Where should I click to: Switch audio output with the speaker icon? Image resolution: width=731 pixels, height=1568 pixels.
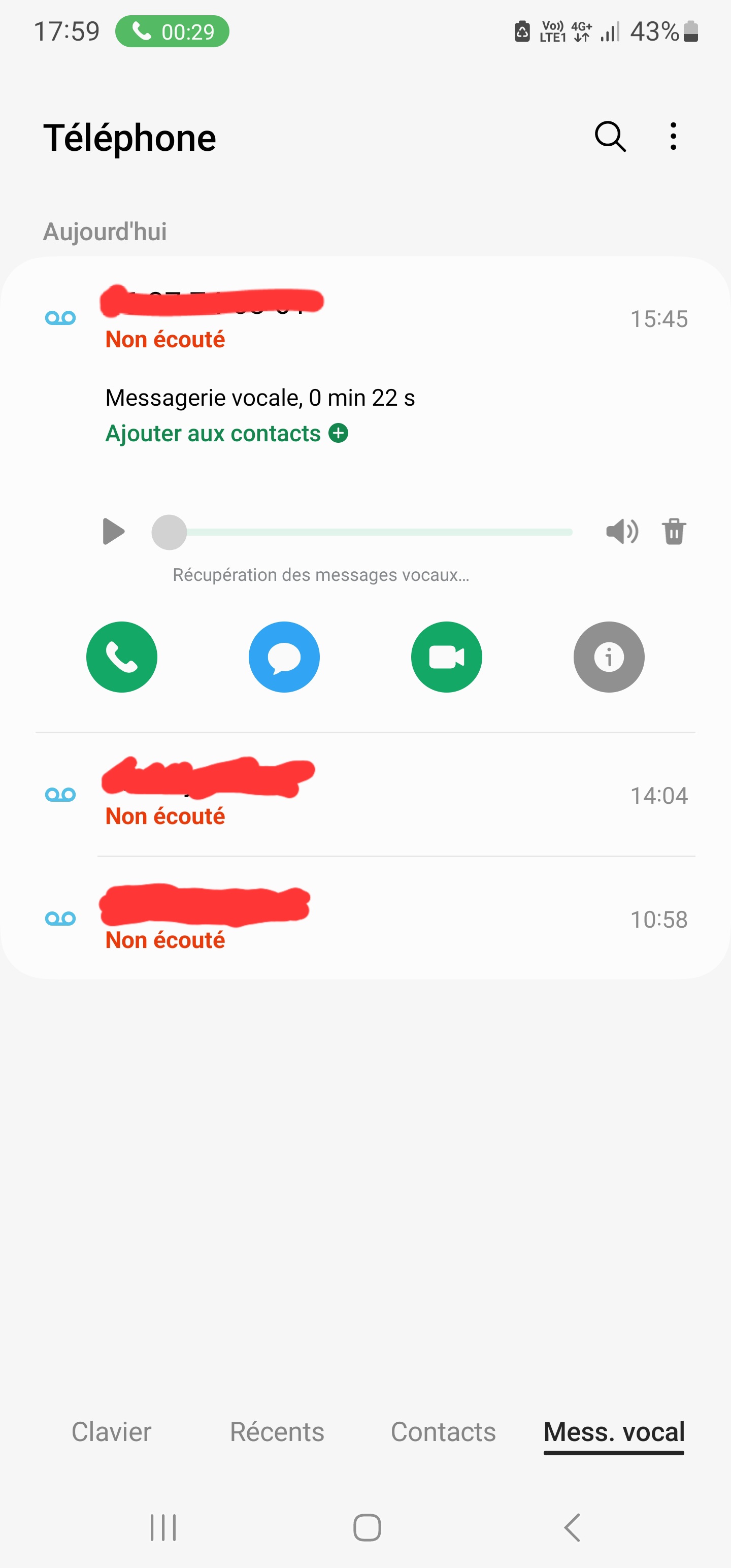pos(621,531)
